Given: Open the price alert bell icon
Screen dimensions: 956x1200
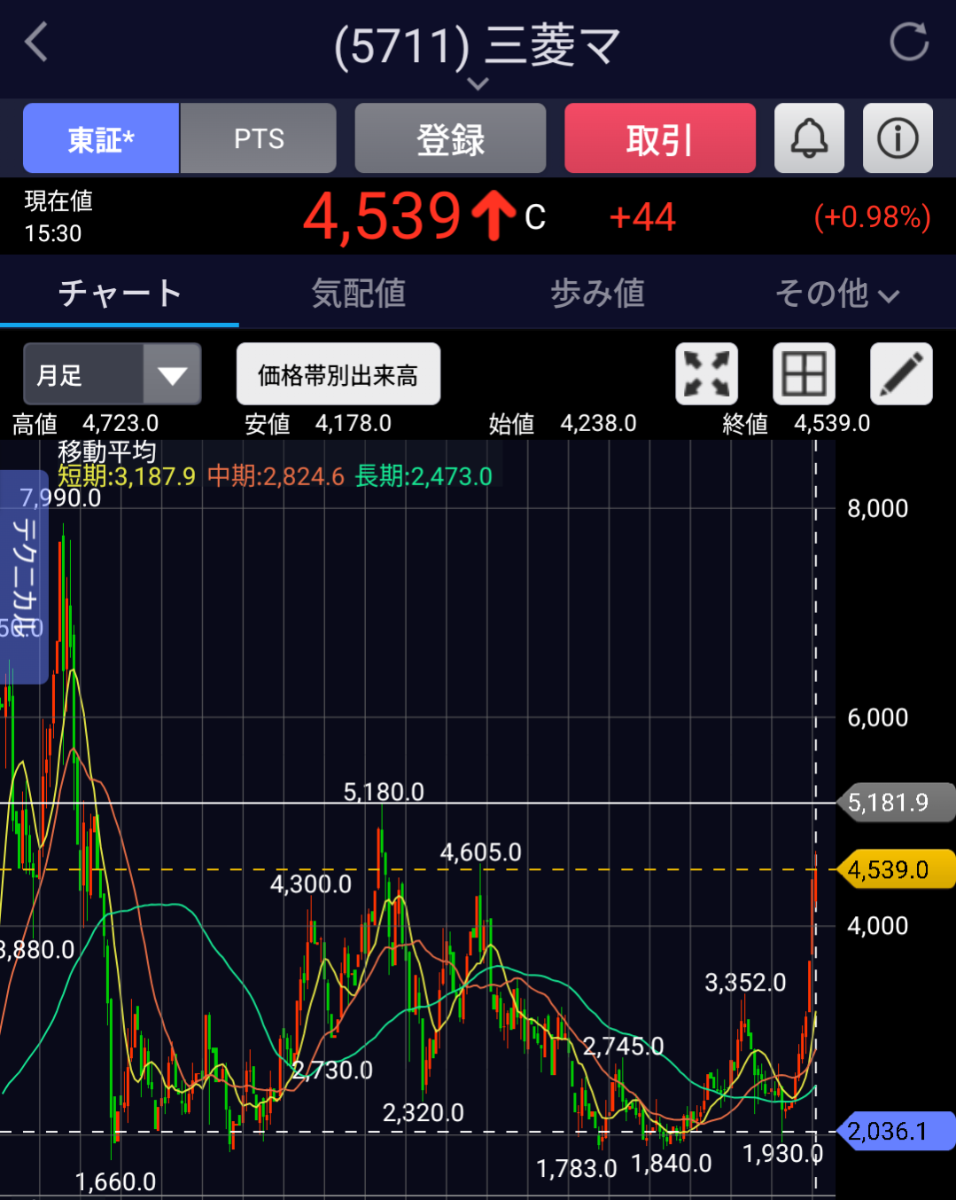Looking at the screenshot, I should 809,138.
